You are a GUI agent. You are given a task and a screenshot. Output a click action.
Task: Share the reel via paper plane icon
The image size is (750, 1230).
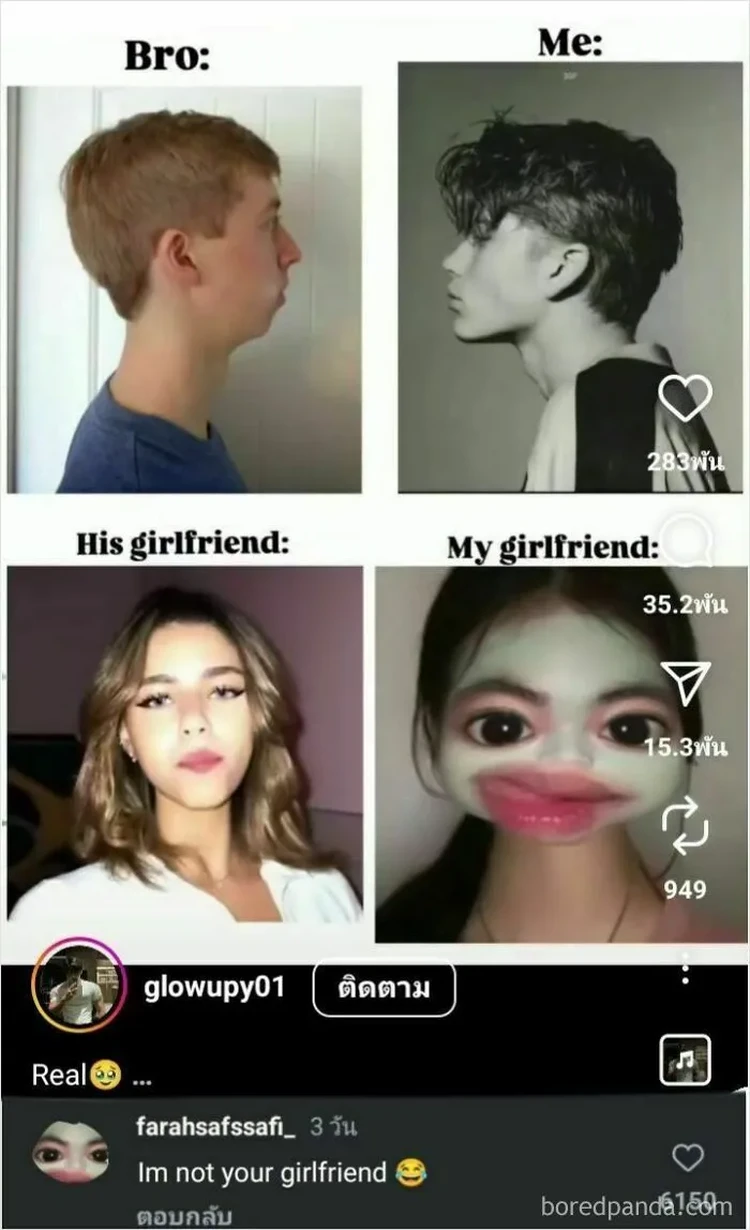point(686,683)
